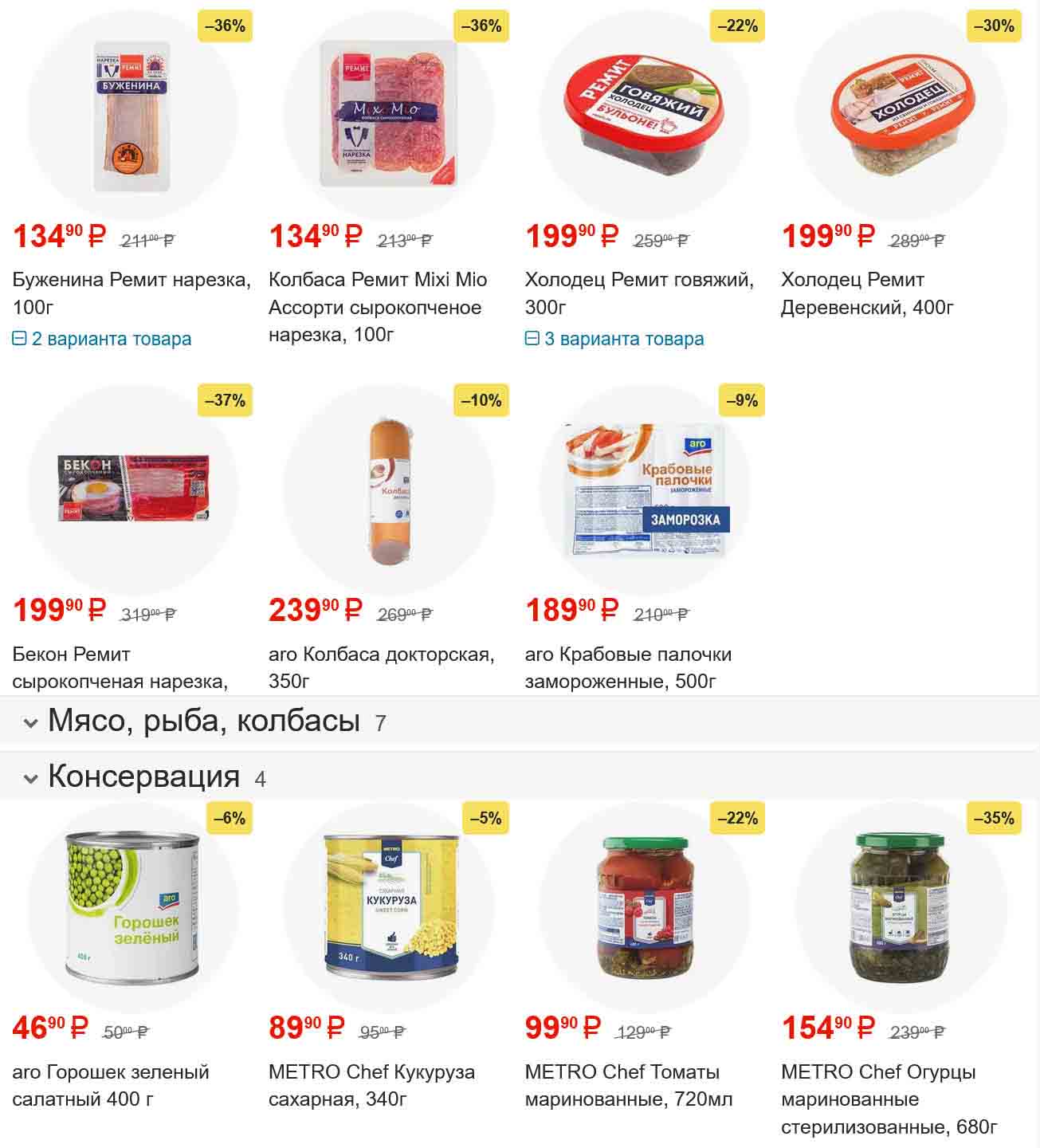Open the METRO Chef Томаты маринованные product
Image resolution: width=1040 pixels, height=1148 pixels.
[x=628, y=1085]
